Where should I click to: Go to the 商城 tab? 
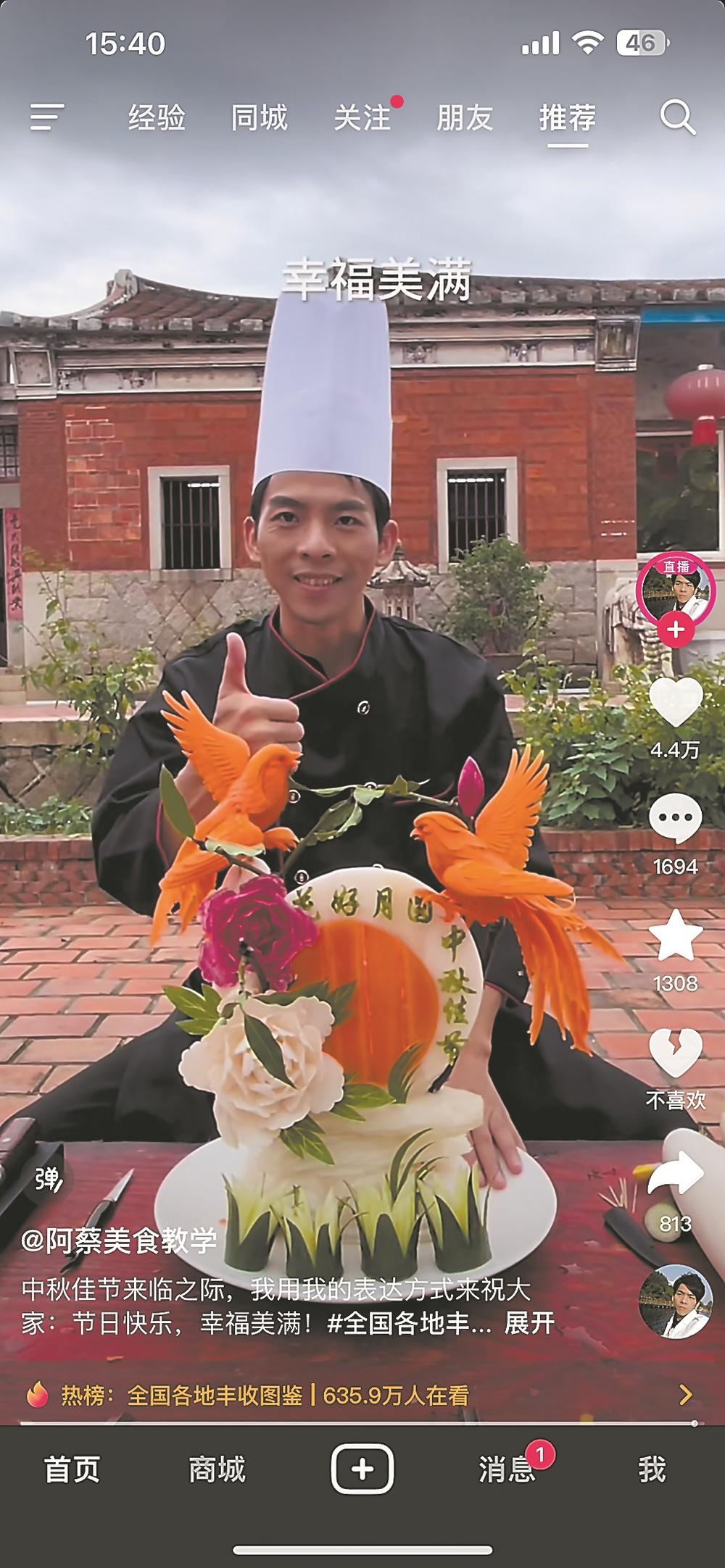[217, 1469]
